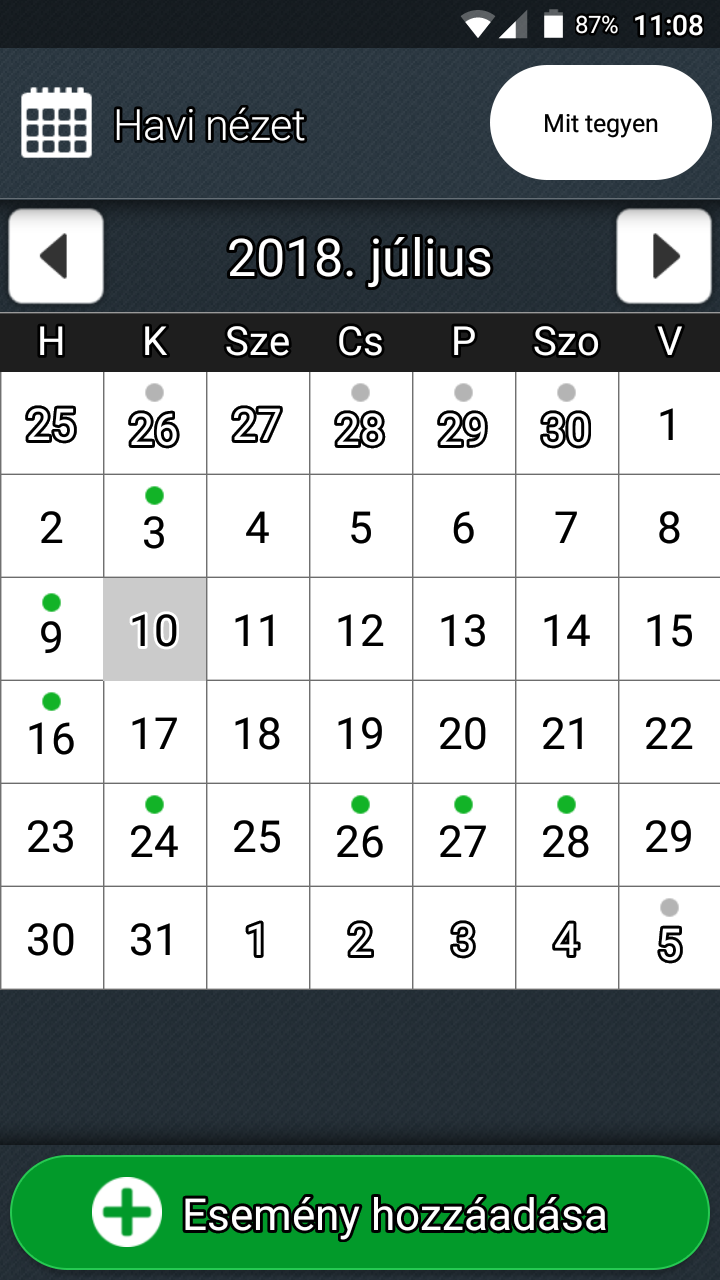Select July 31 in the calendar
The height and width of the screenshot is (1280, 720).
tap(155, 939)
